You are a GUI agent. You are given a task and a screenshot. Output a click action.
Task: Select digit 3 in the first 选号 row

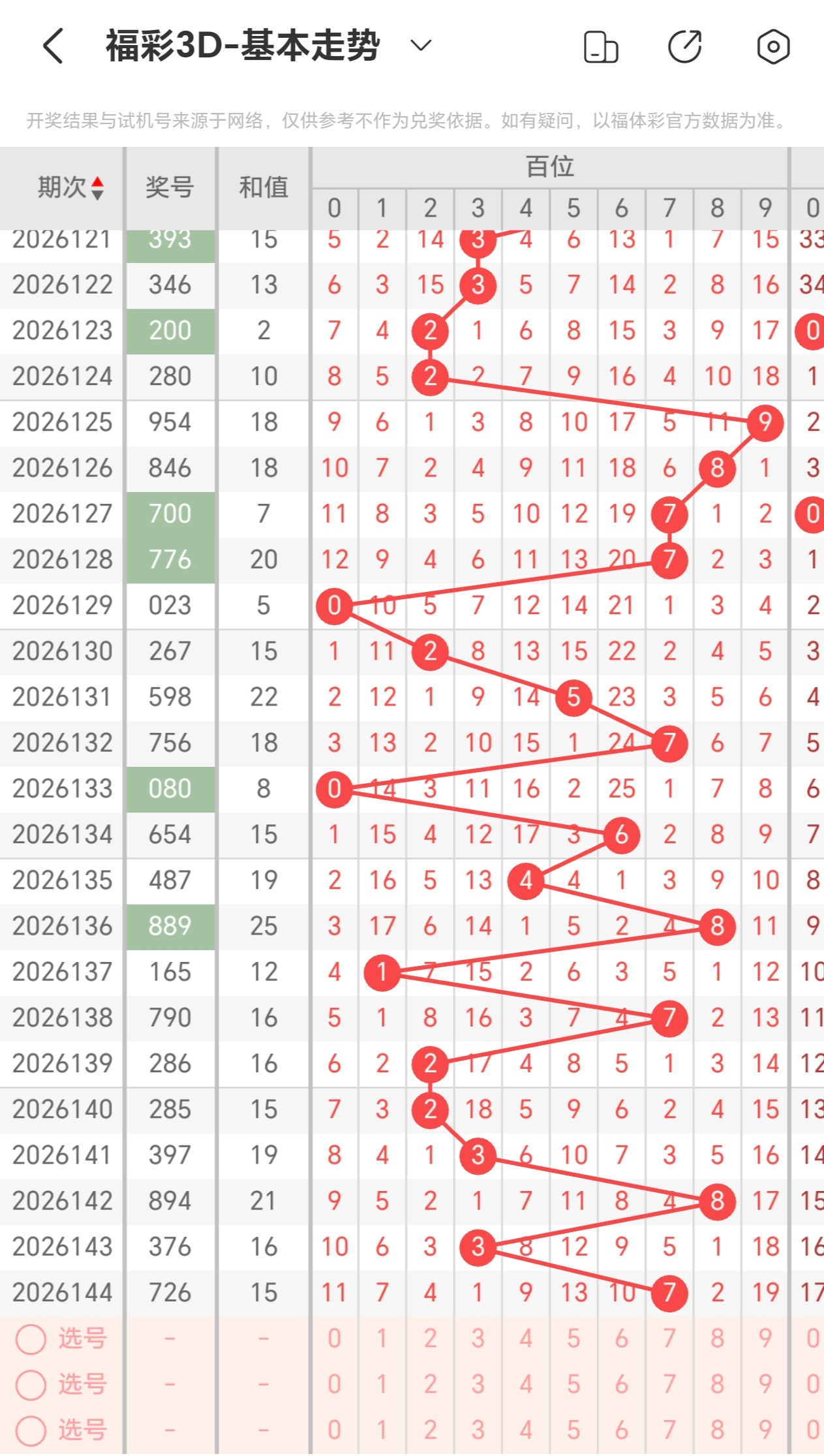click(478, 1339)
